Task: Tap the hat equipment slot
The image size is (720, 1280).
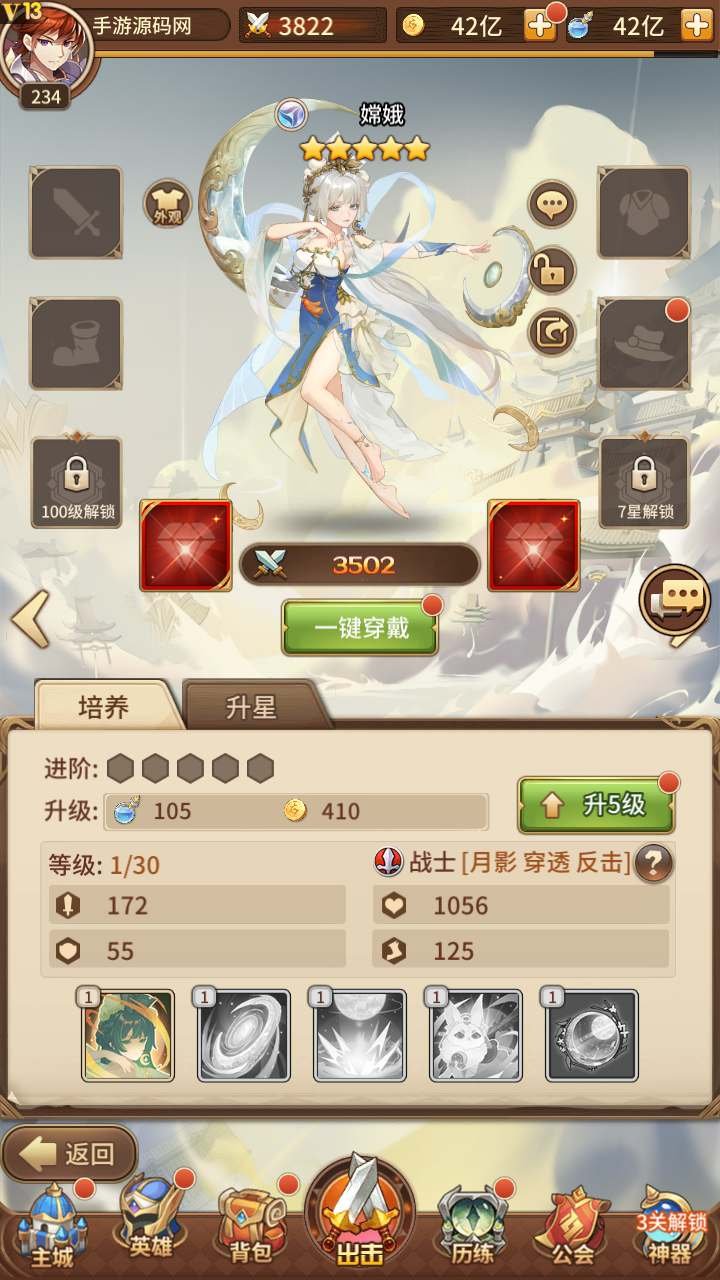Action: pos(644,344)
